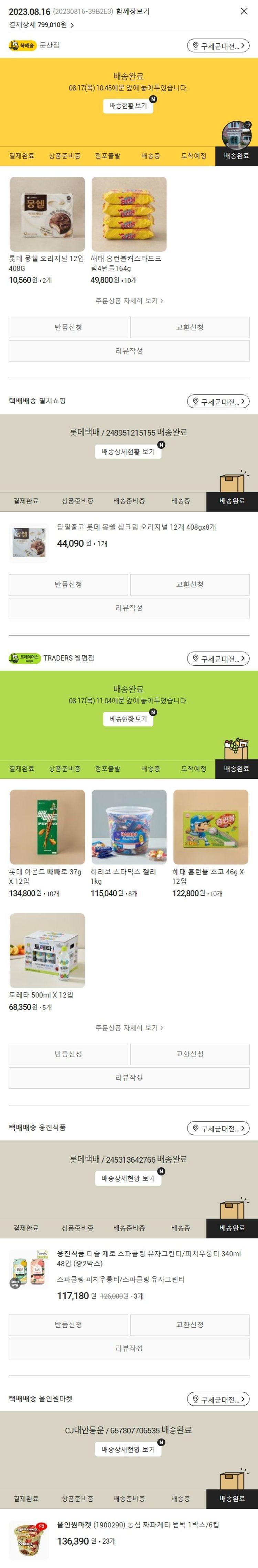Screen dimensions: 258x1568
Task: Close the order details screen
Action: point(244,11)
